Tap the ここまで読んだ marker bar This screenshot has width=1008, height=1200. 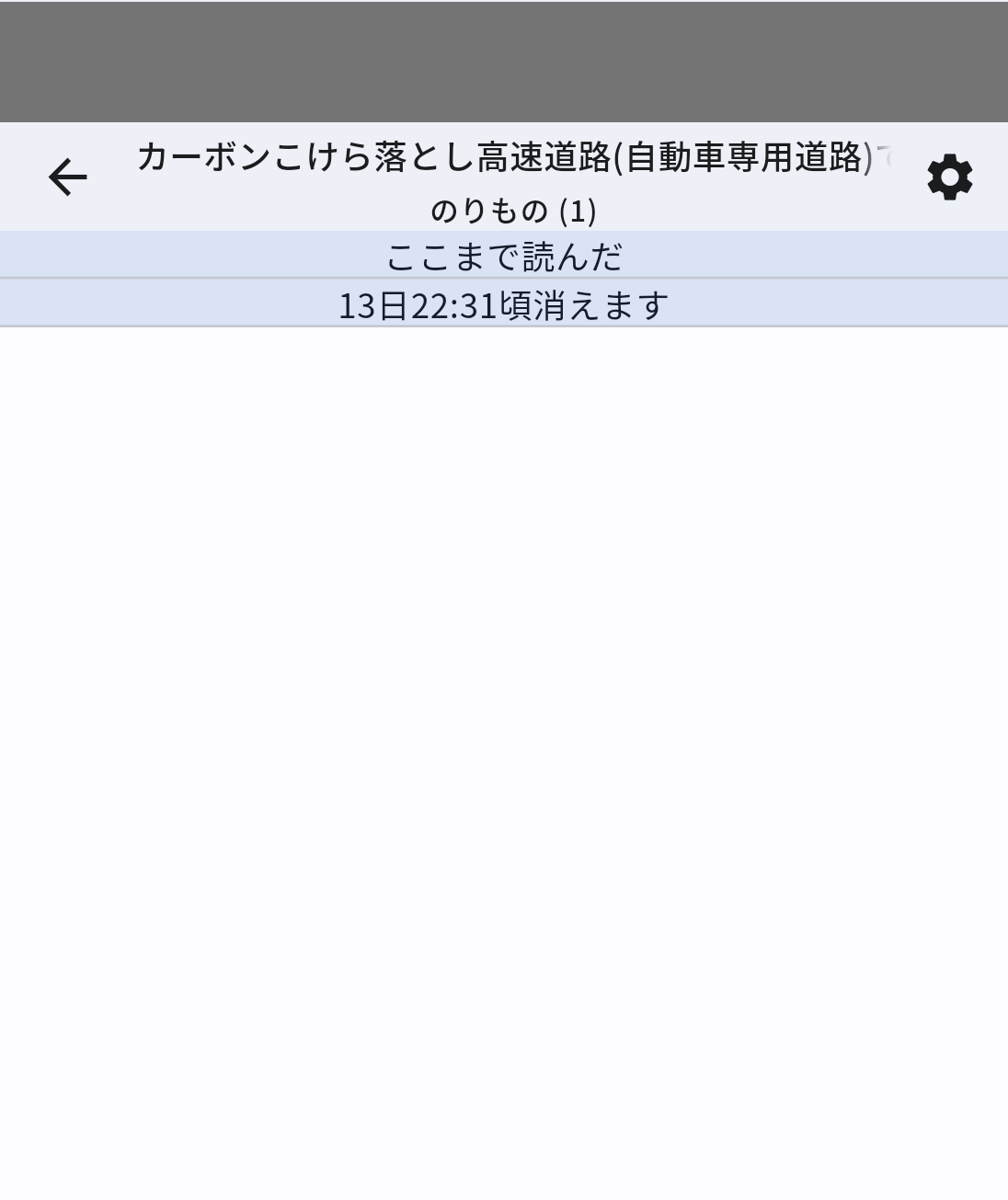pos(504,256)
